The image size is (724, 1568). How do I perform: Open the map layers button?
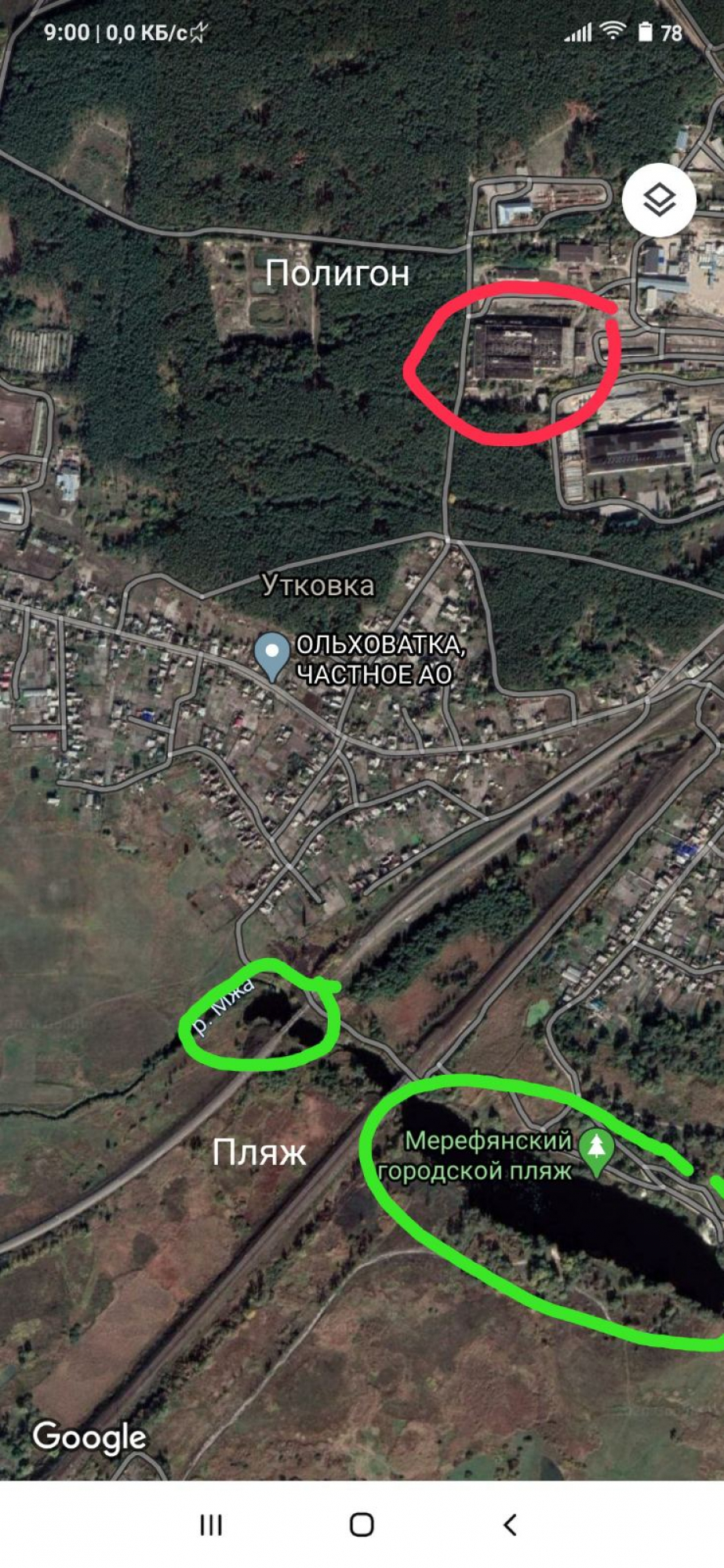click(659, 200)
